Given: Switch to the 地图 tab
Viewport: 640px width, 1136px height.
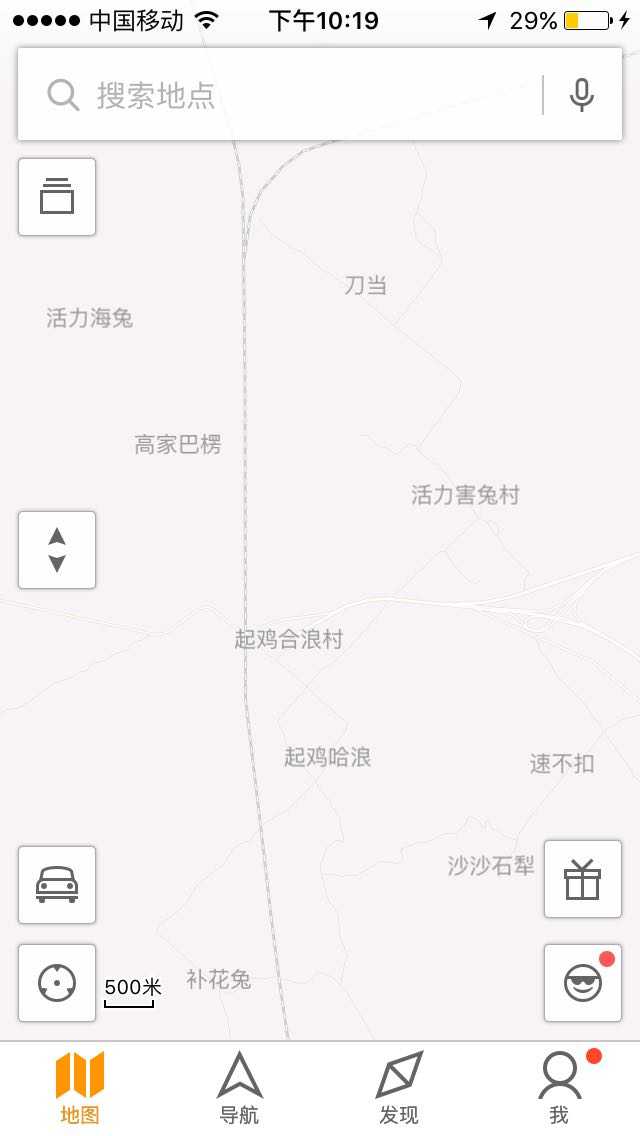Looking at the screenshot, I should pos(80,1089).
